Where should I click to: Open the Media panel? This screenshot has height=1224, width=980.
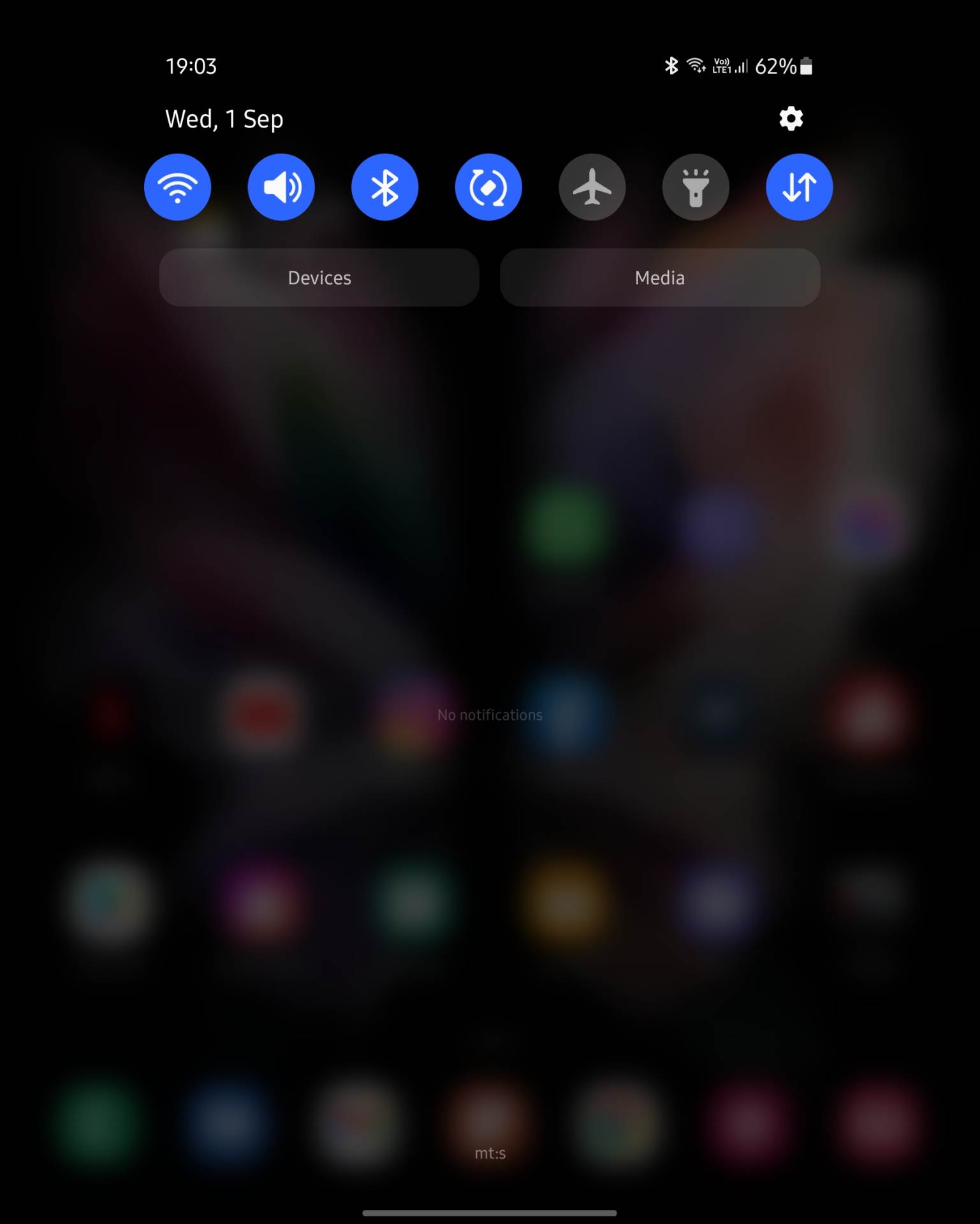tap(659, 277)
